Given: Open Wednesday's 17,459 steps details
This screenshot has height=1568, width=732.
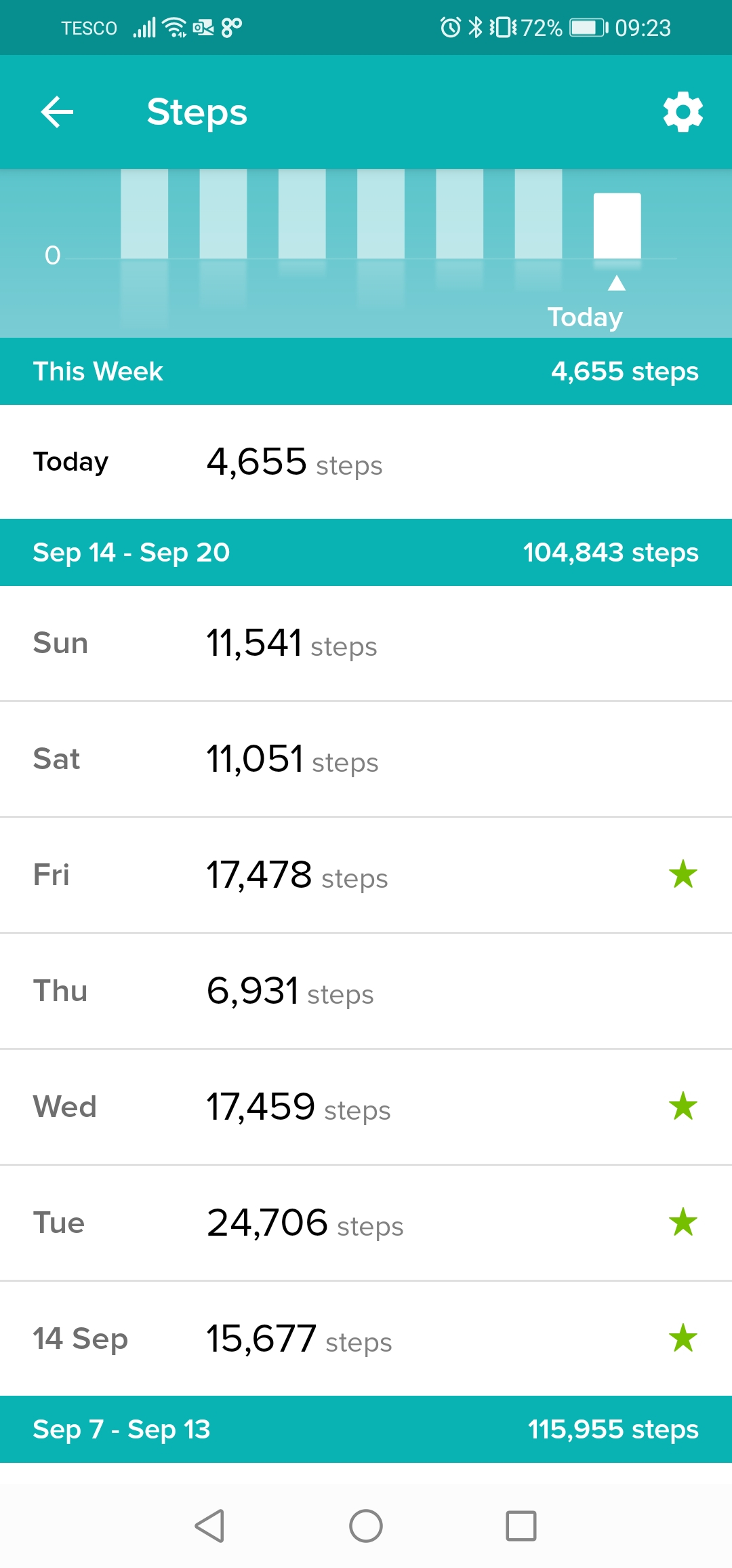Looking at the screenshot, I should point(366,1107).
